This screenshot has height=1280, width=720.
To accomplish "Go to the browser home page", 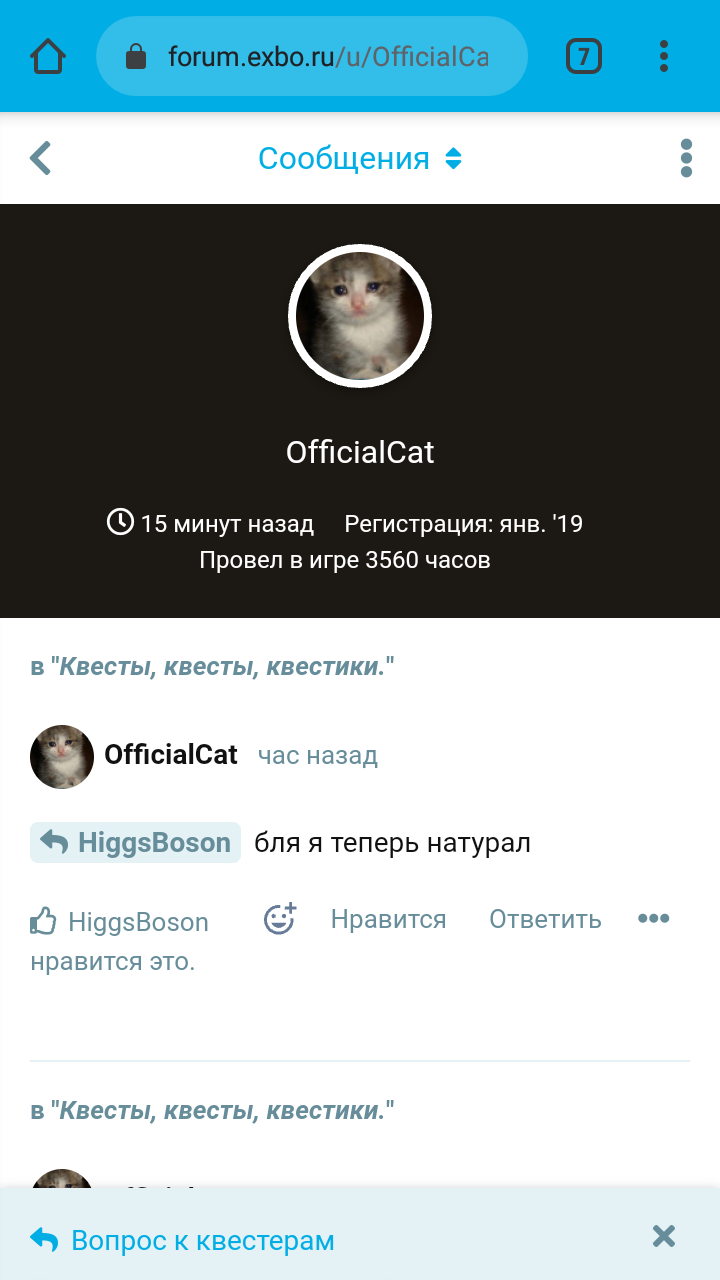I will 48,56.
